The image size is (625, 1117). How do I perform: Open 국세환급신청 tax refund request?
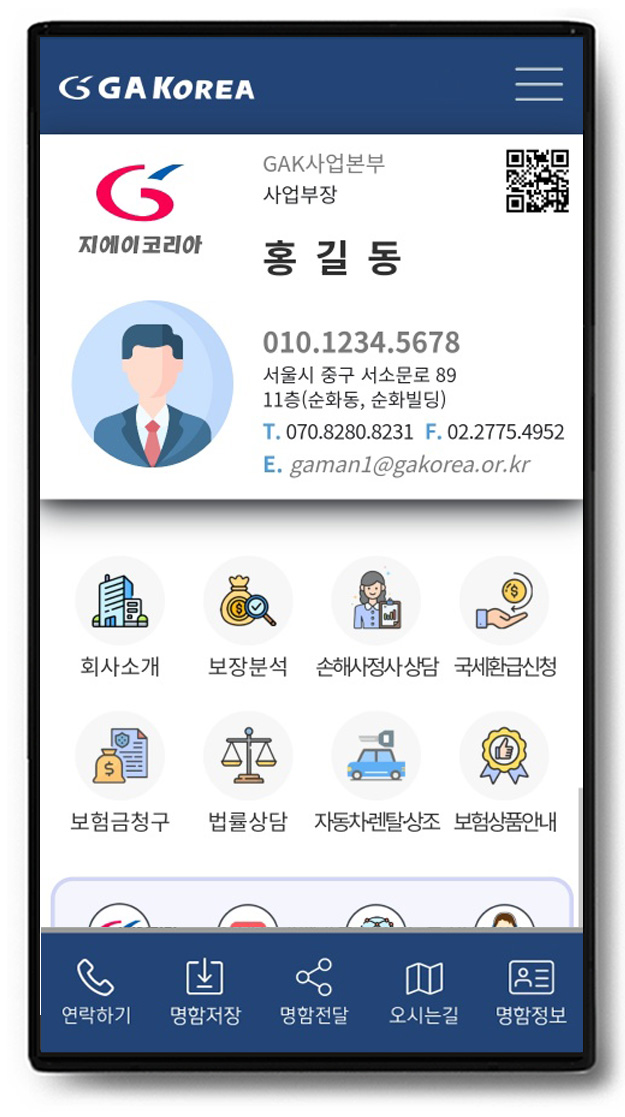[504, 620]
